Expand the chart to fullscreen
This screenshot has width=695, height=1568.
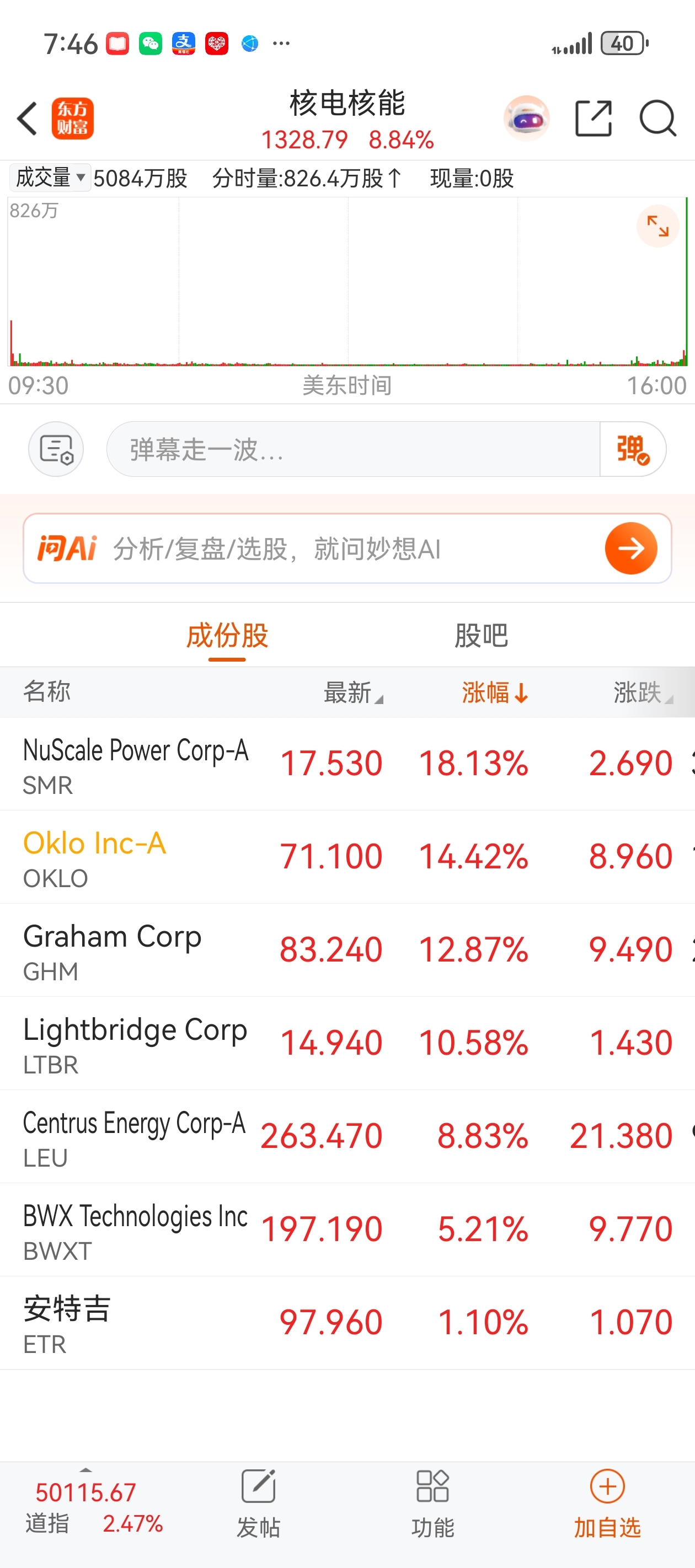coord(657,227)
